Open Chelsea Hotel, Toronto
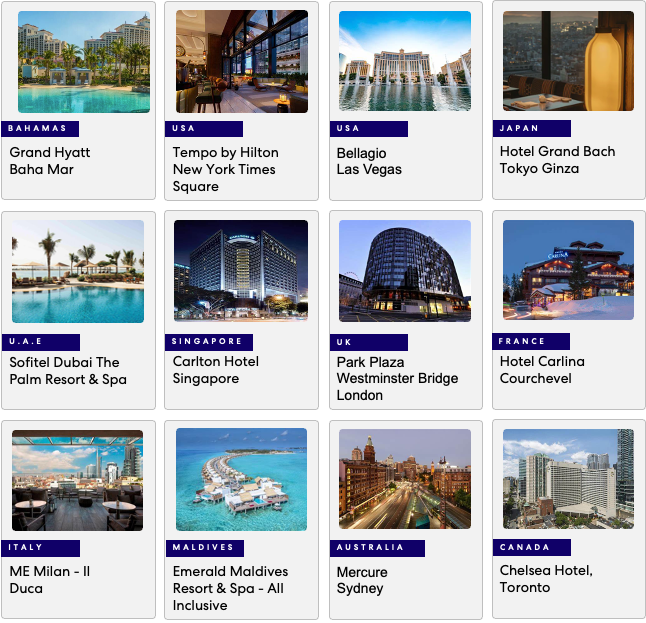 pyautogui.click(x=568, y=481)
